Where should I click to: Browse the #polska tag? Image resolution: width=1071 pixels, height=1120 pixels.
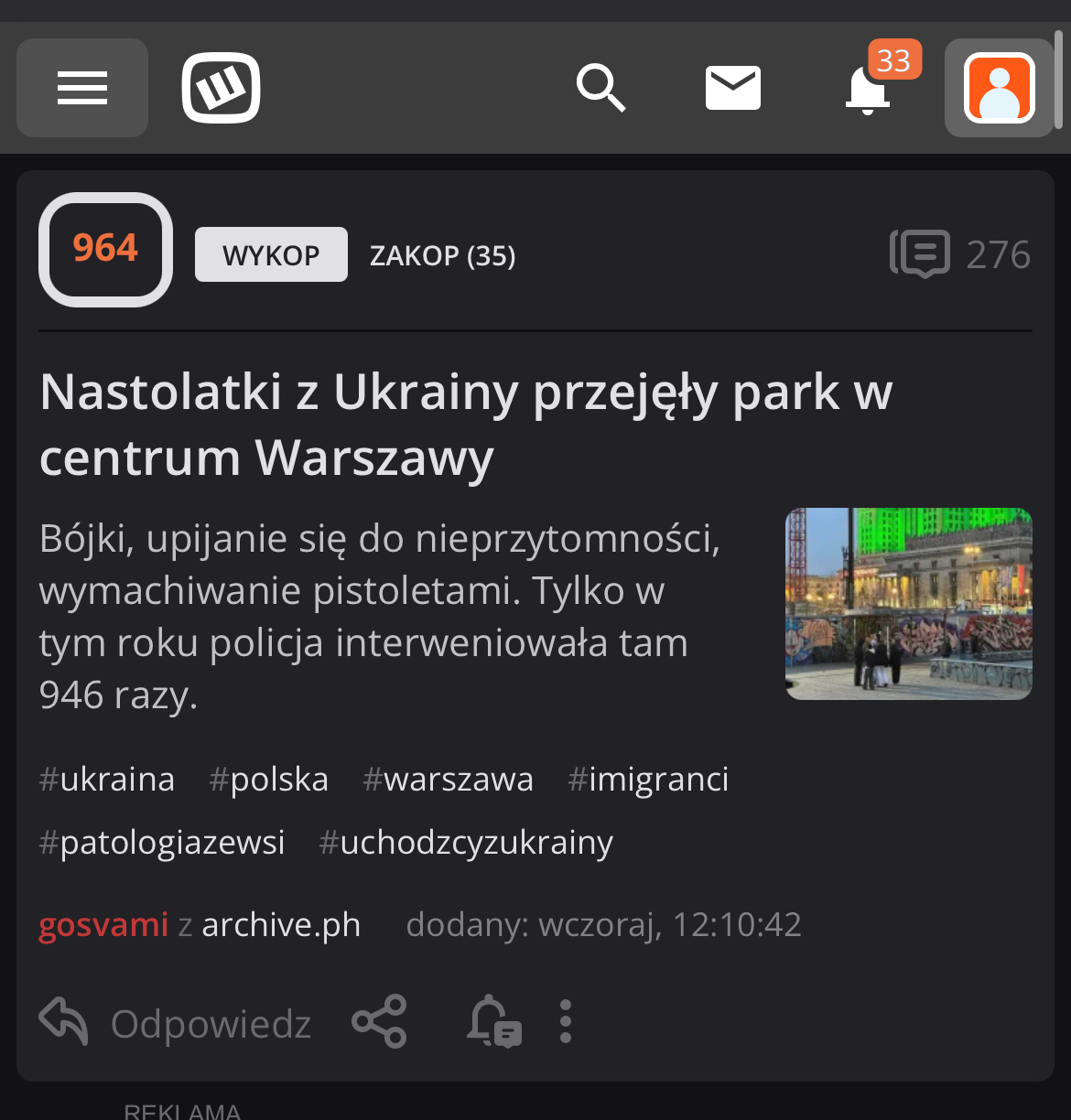point(268,780)
